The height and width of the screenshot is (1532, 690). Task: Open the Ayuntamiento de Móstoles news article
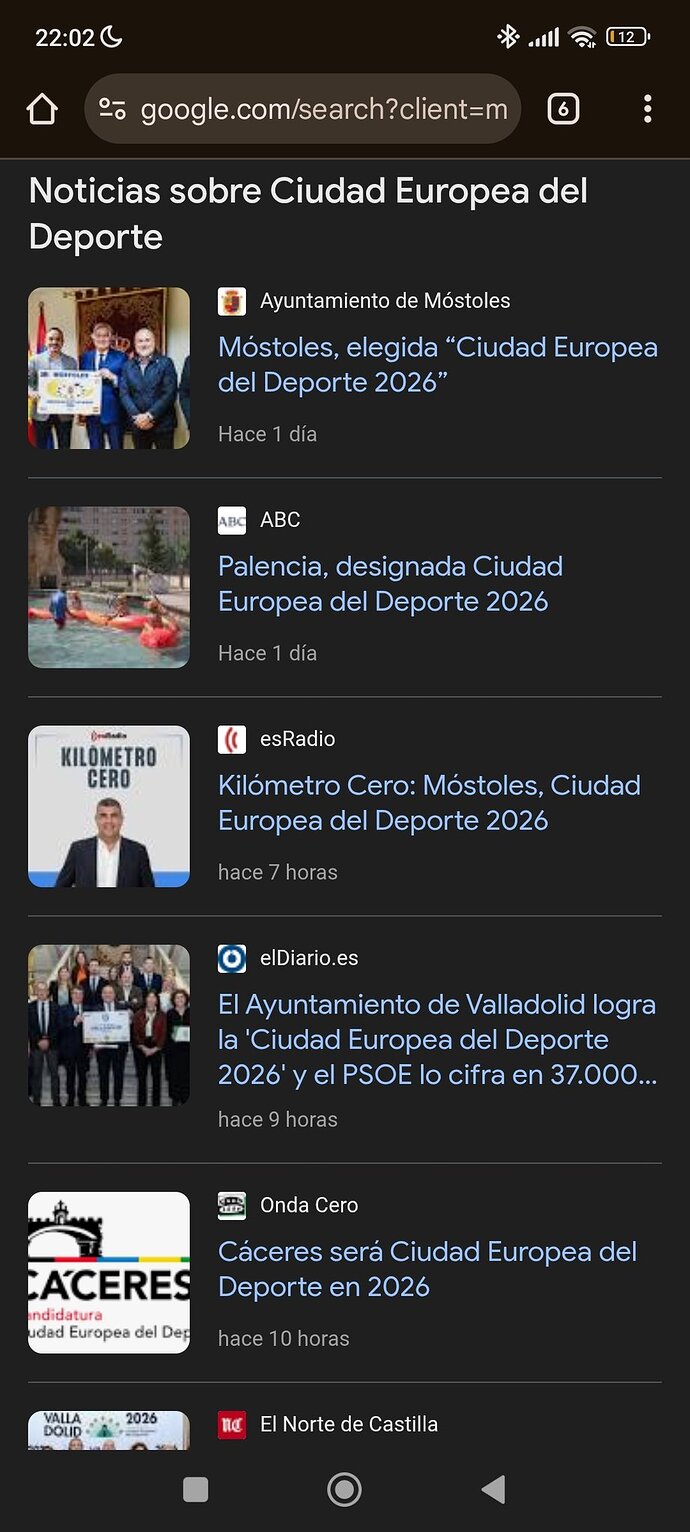coord(437,365)
